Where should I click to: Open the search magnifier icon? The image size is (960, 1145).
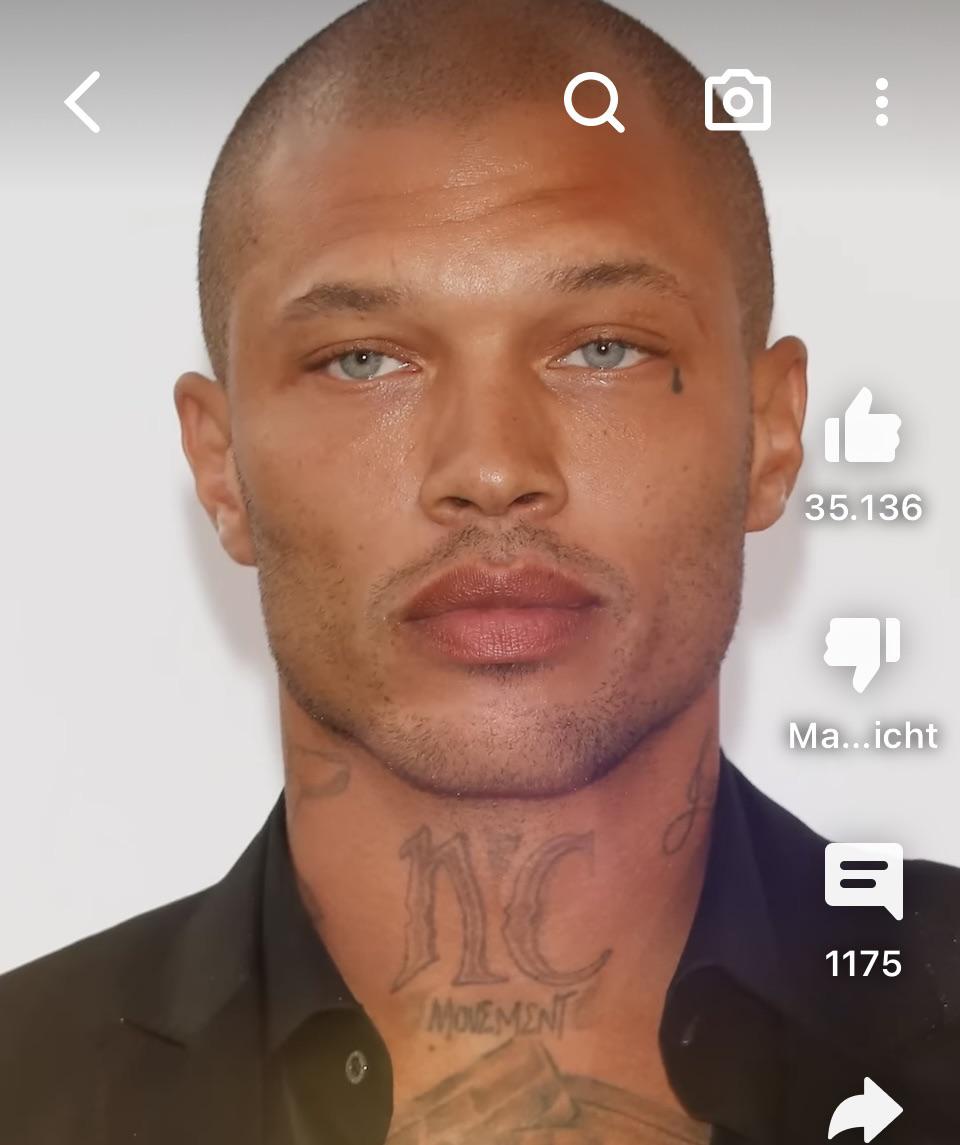coord(593,101)
